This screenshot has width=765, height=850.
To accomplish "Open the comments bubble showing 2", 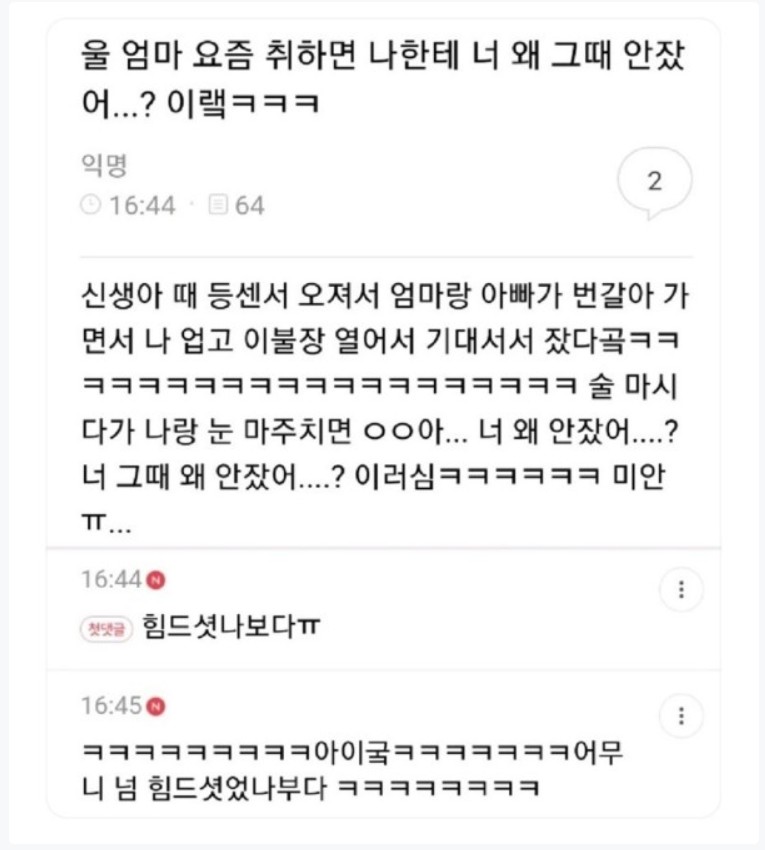I will point(654,182).
